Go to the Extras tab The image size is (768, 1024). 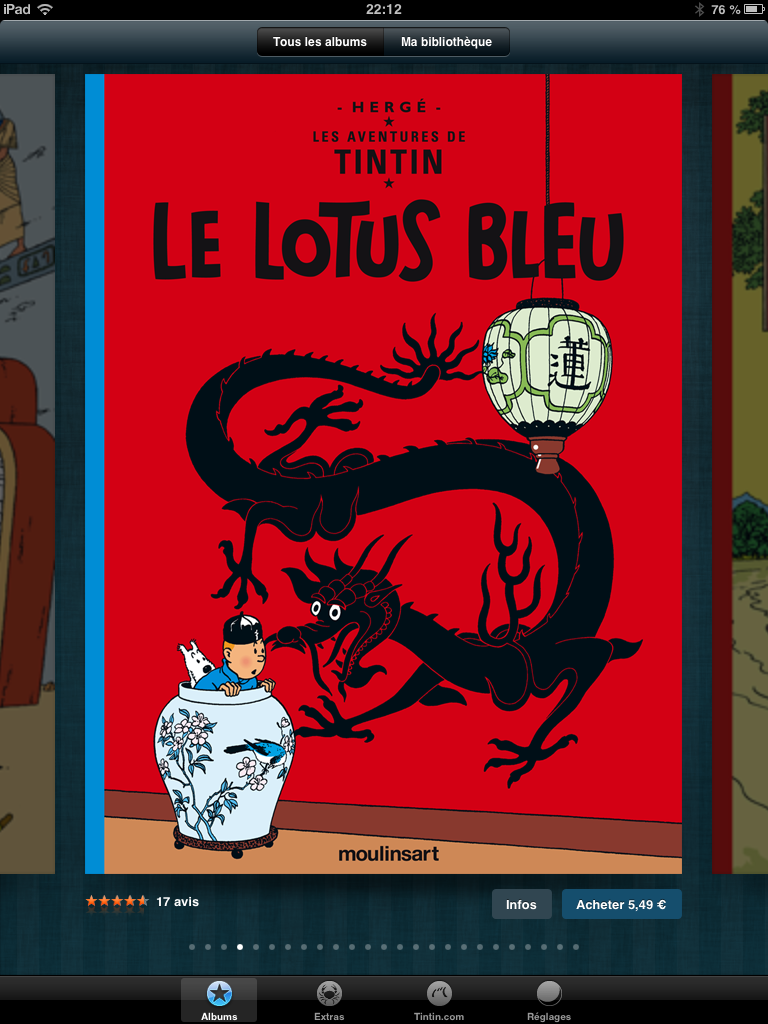click(329, 1000)
